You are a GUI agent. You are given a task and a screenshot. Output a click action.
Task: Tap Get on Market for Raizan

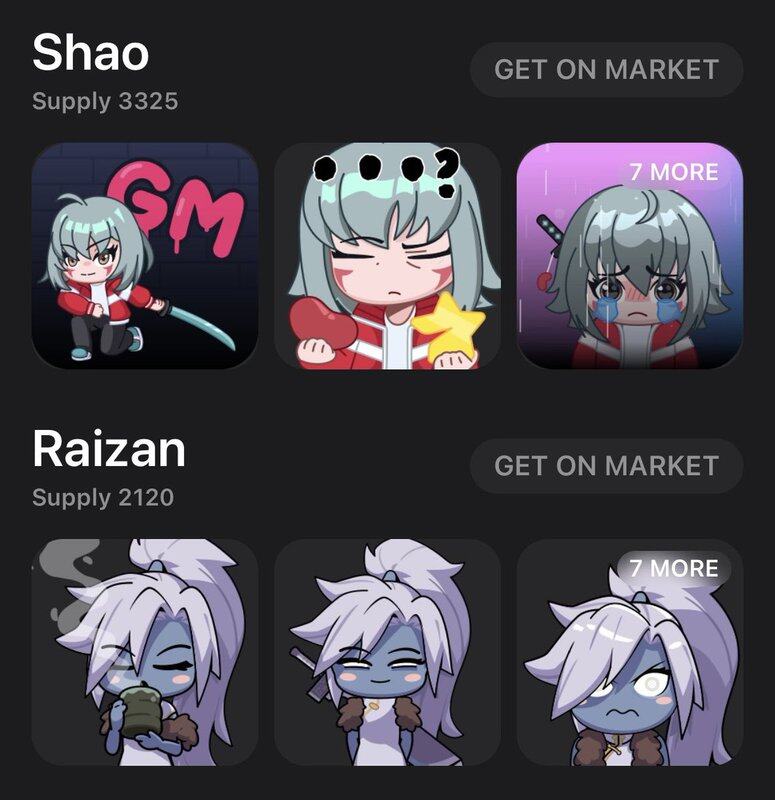pyautogui.click(x=606, y=466)
